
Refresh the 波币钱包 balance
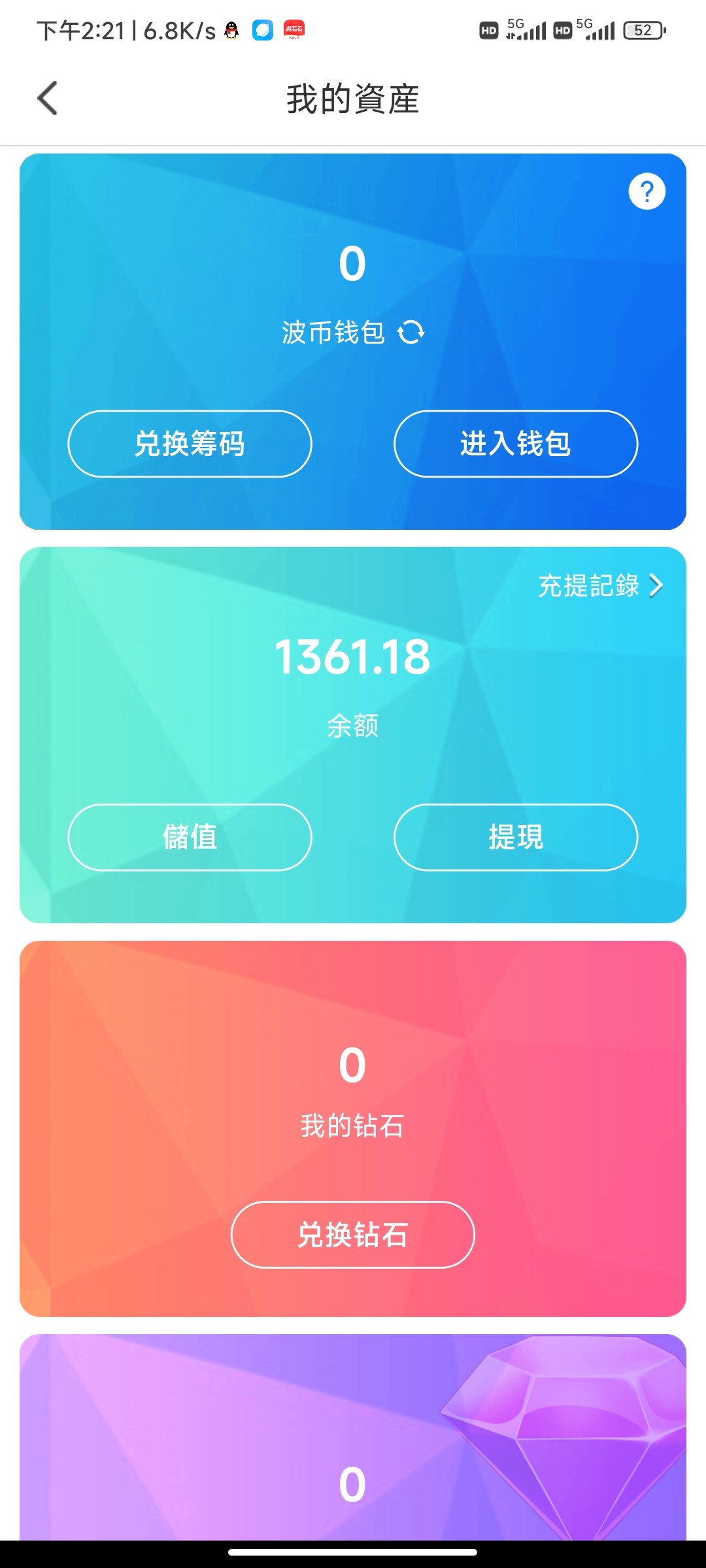[411, 333]
